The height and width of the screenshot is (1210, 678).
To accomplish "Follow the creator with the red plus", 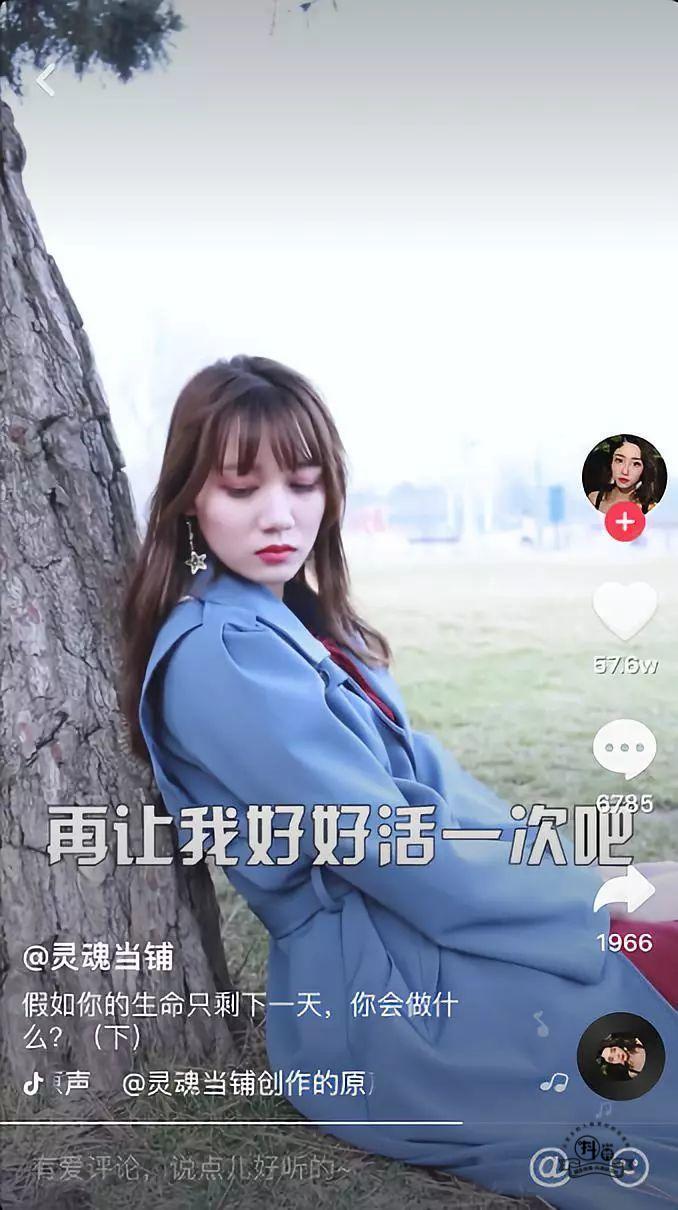I will 625,521.
